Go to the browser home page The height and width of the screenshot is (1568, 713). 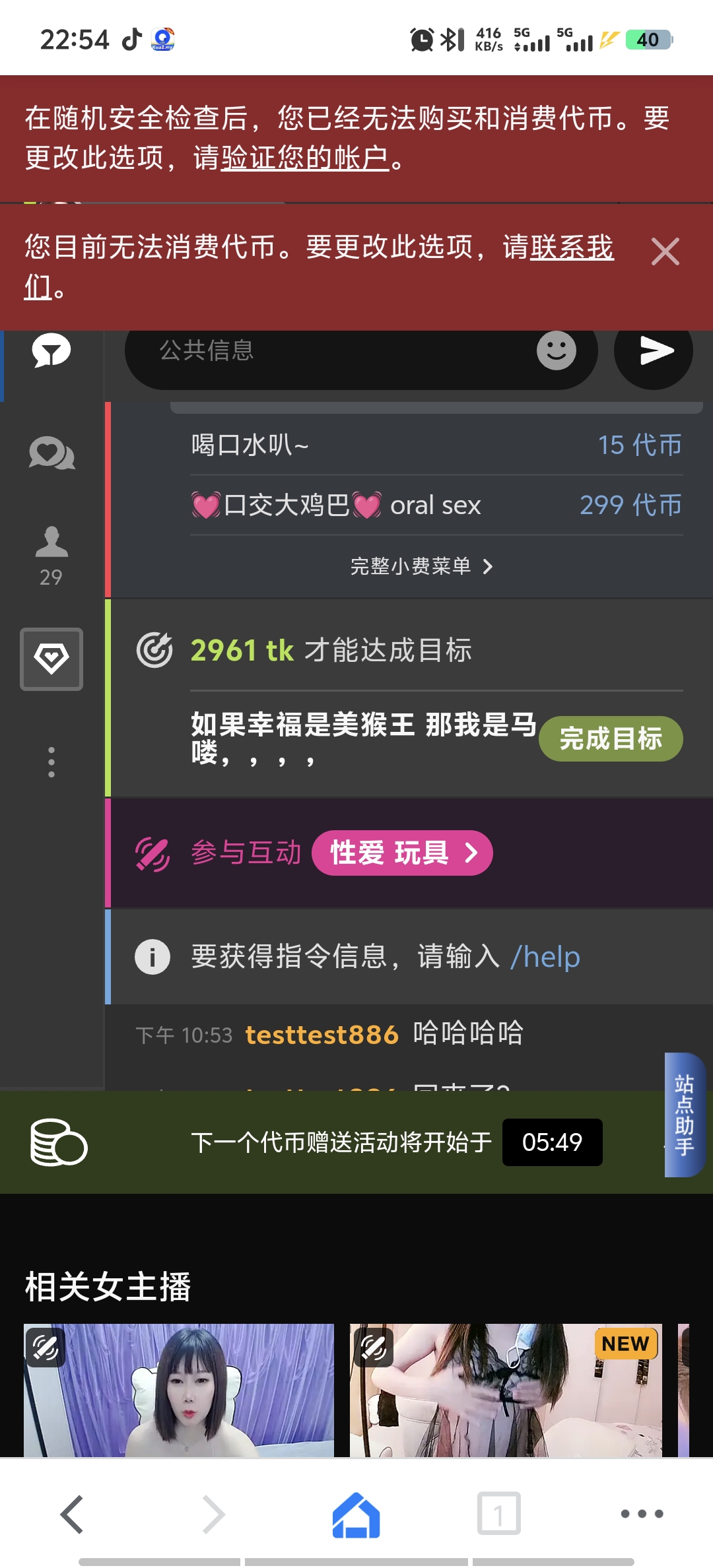[356, 1514]
